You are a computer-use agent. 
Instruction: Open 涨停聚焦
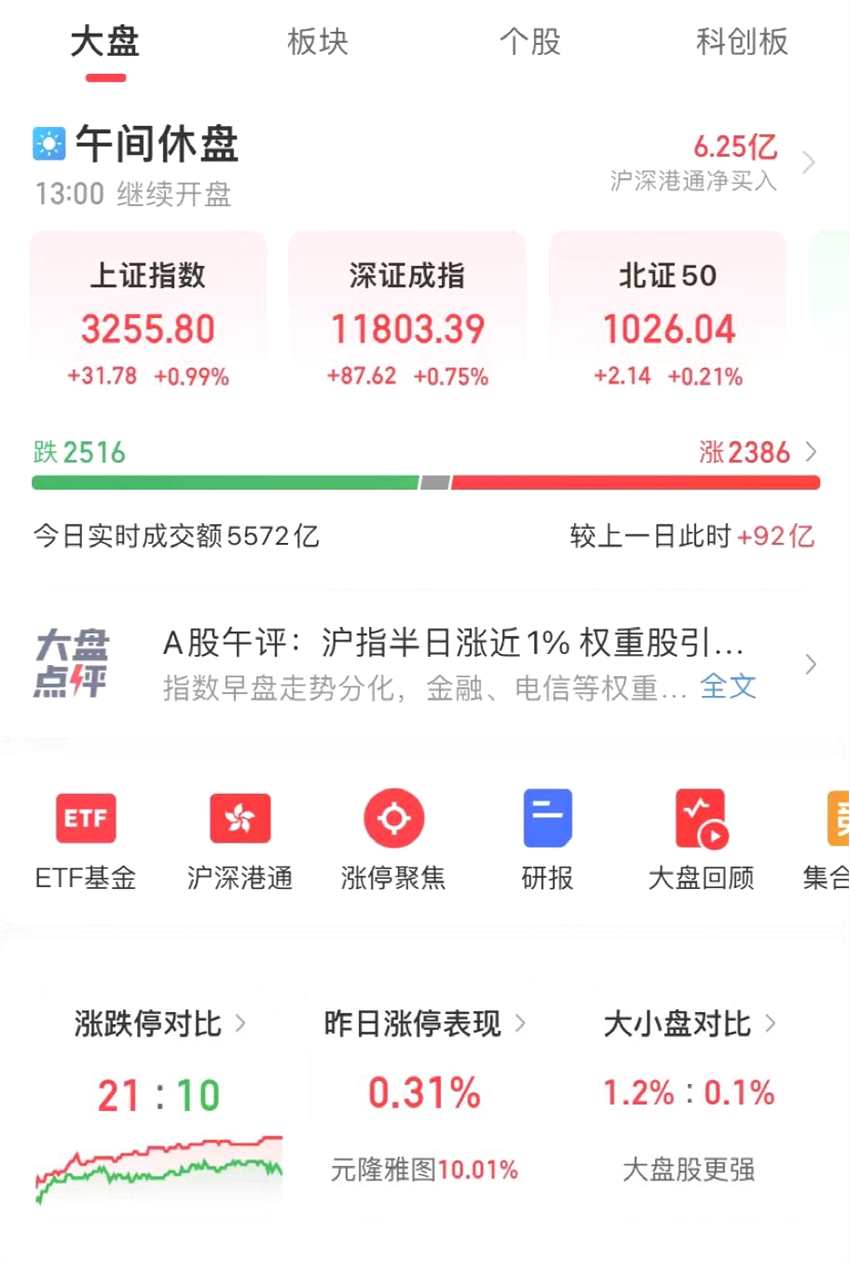click(x=393, y=838)
